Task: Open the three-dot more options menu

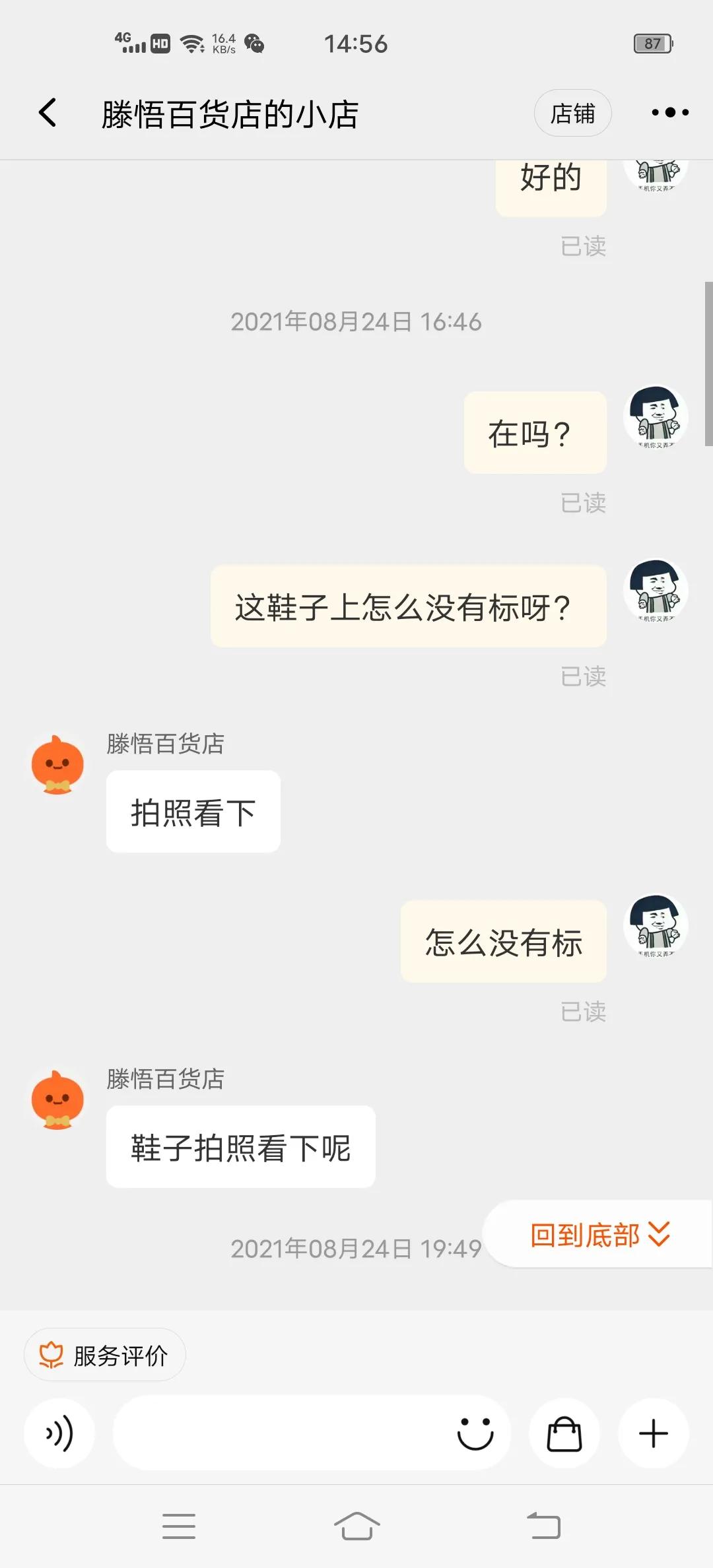Action: (x=669, y=112)
